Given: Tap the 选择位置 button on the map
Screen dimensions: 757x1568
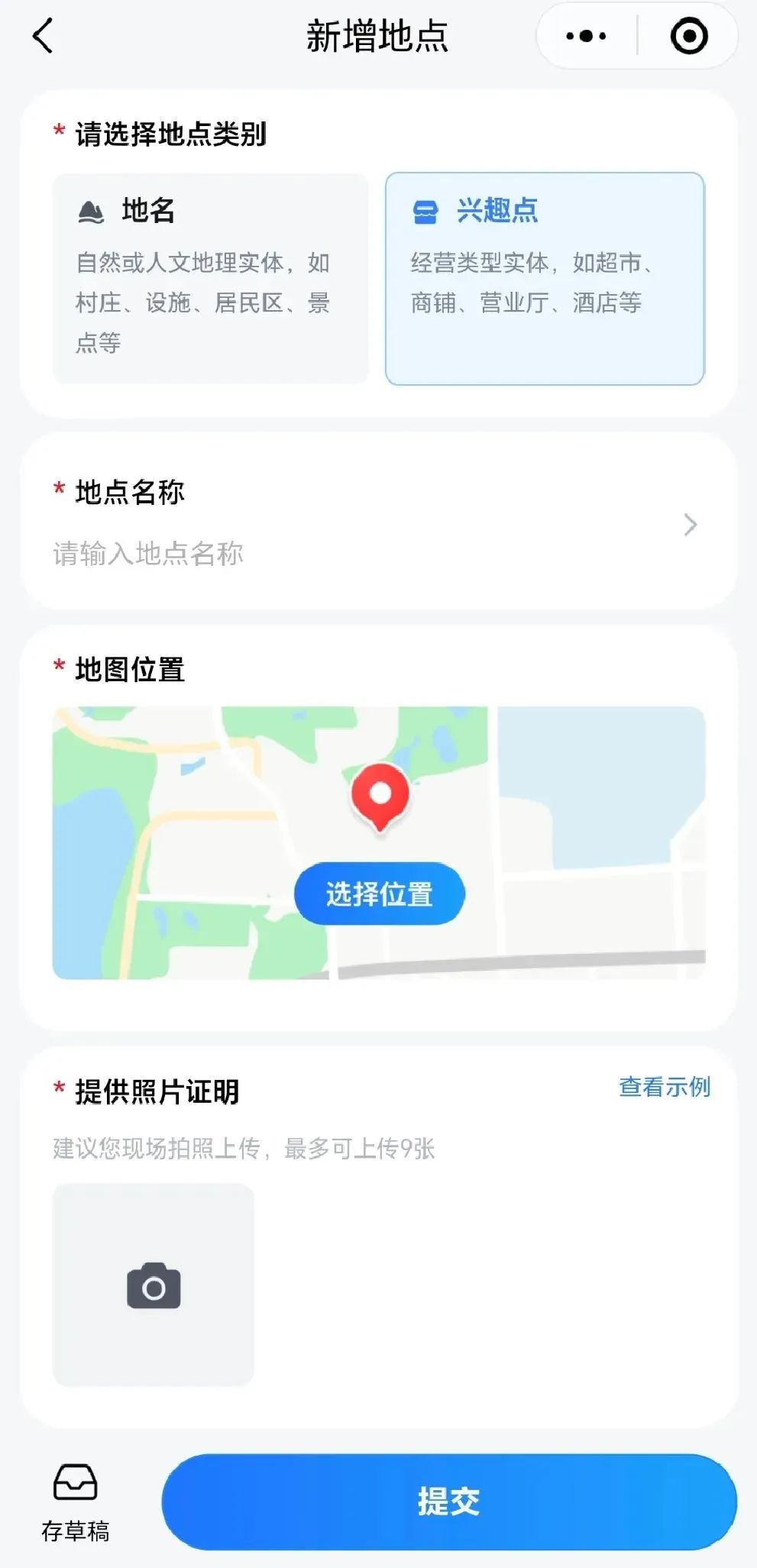Looking at the screenshot, I should 380,894.
